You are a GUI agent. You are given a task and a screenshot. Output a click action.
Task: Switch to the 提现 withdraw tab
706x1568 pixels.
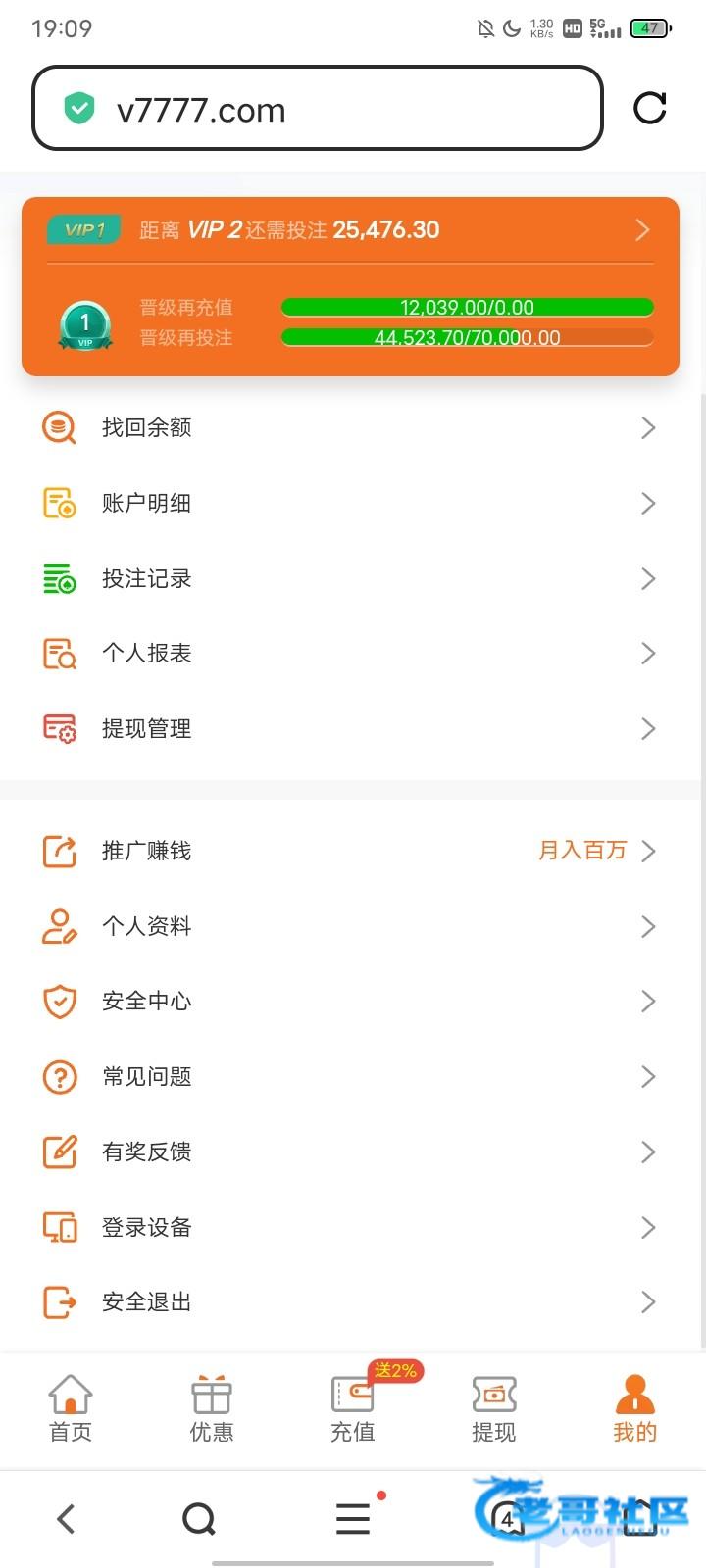(494, 1408)
